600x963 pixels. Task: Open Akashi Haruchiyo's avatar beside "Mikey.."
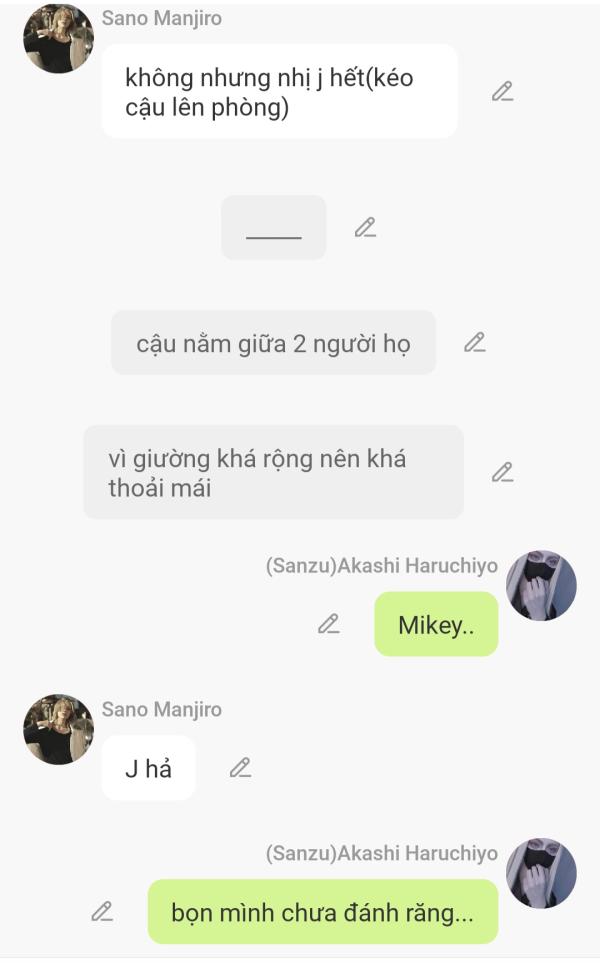pos(541,585)
